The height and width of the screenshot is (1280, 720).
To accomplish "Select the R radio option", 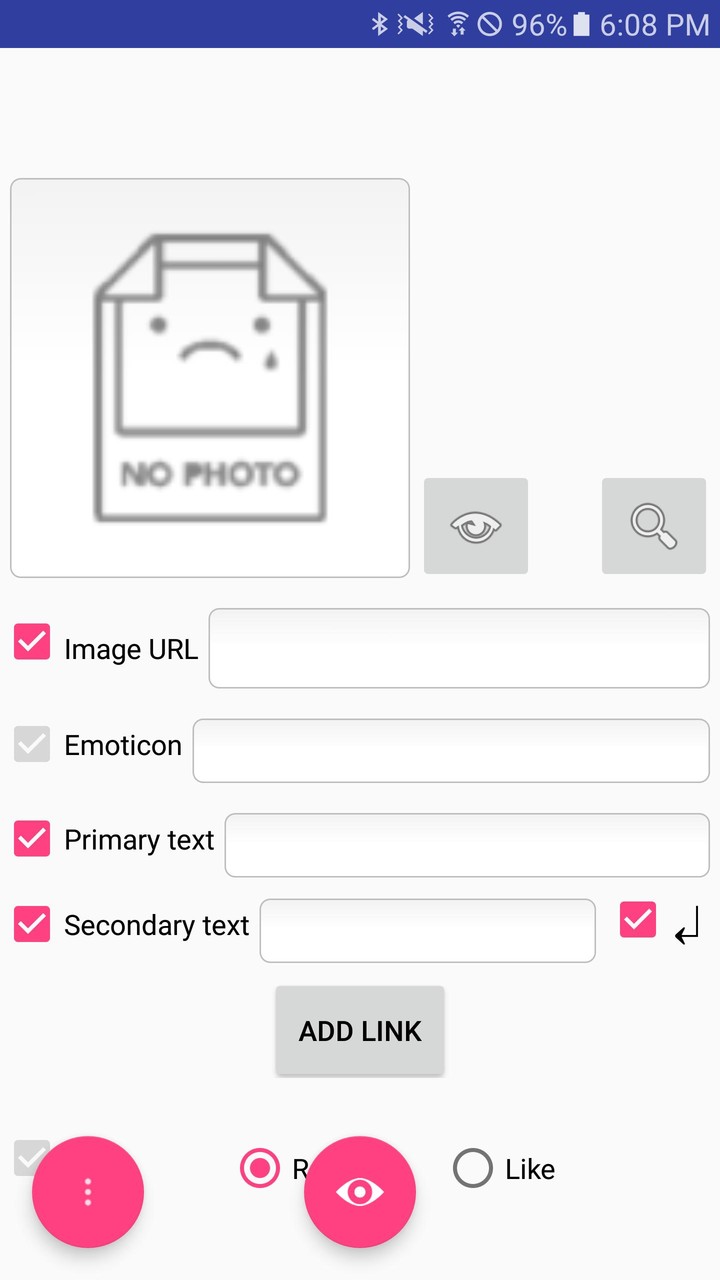I will point(259,1168).
